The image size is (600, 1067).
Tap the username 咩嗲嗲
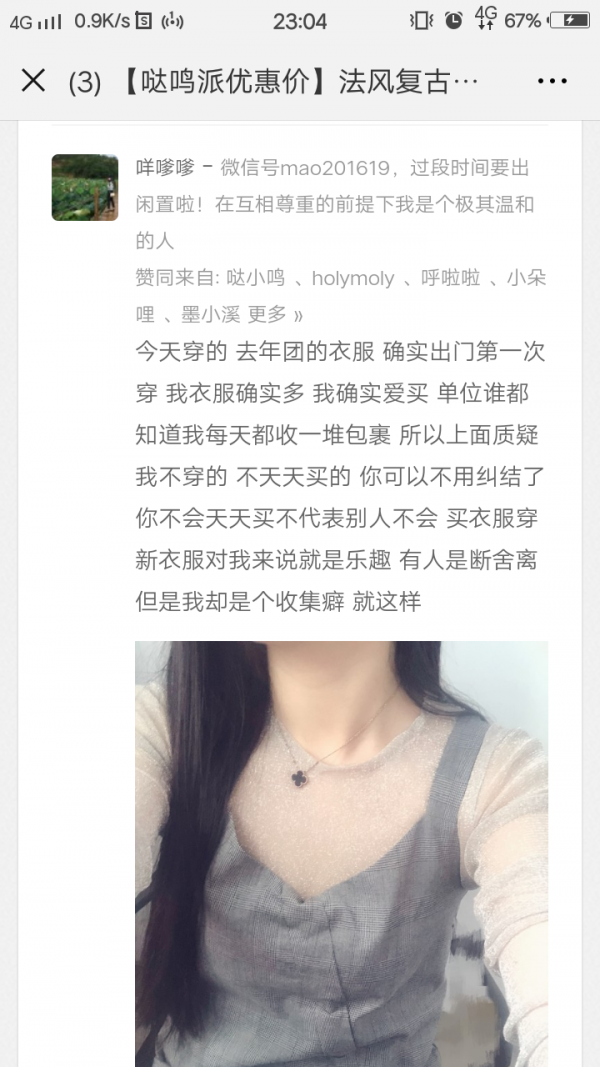pos(165,167)
